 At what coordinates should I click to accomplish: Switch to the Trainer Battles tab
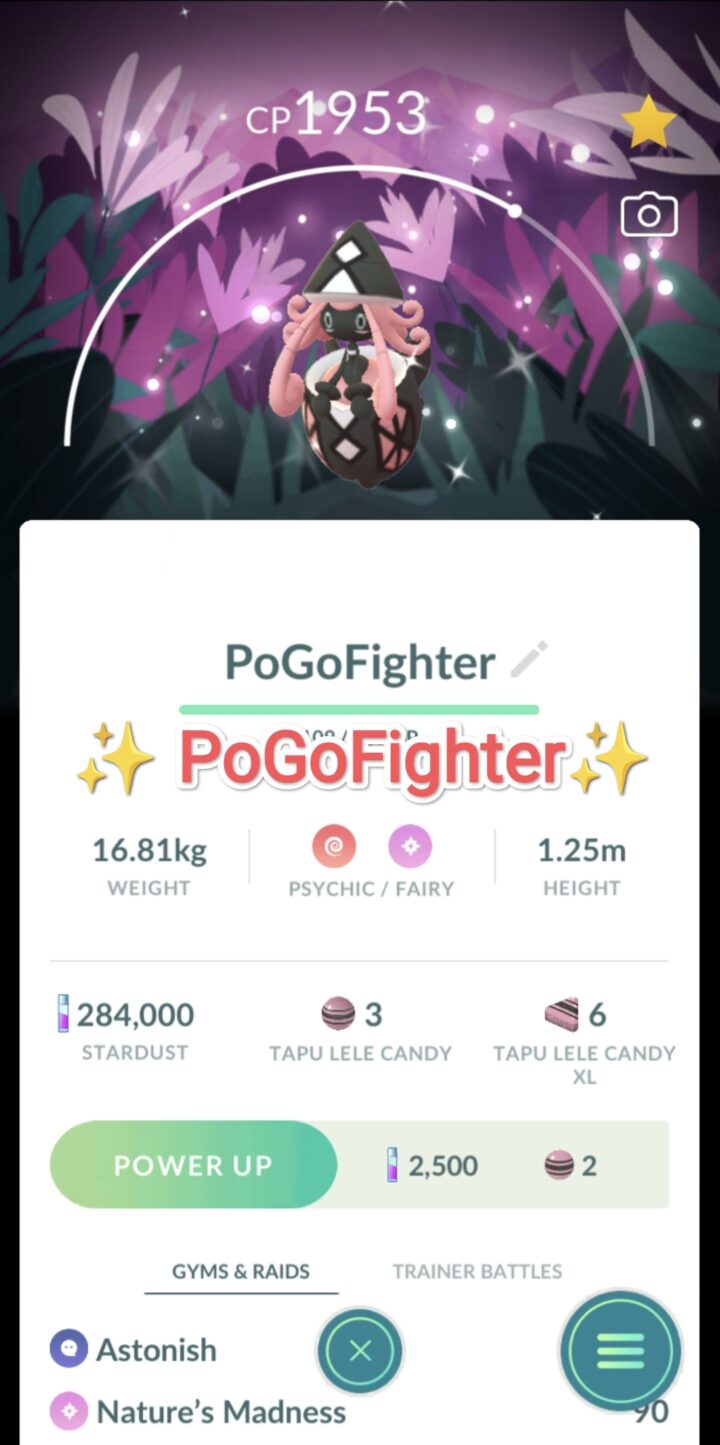tap(477, 1271)
